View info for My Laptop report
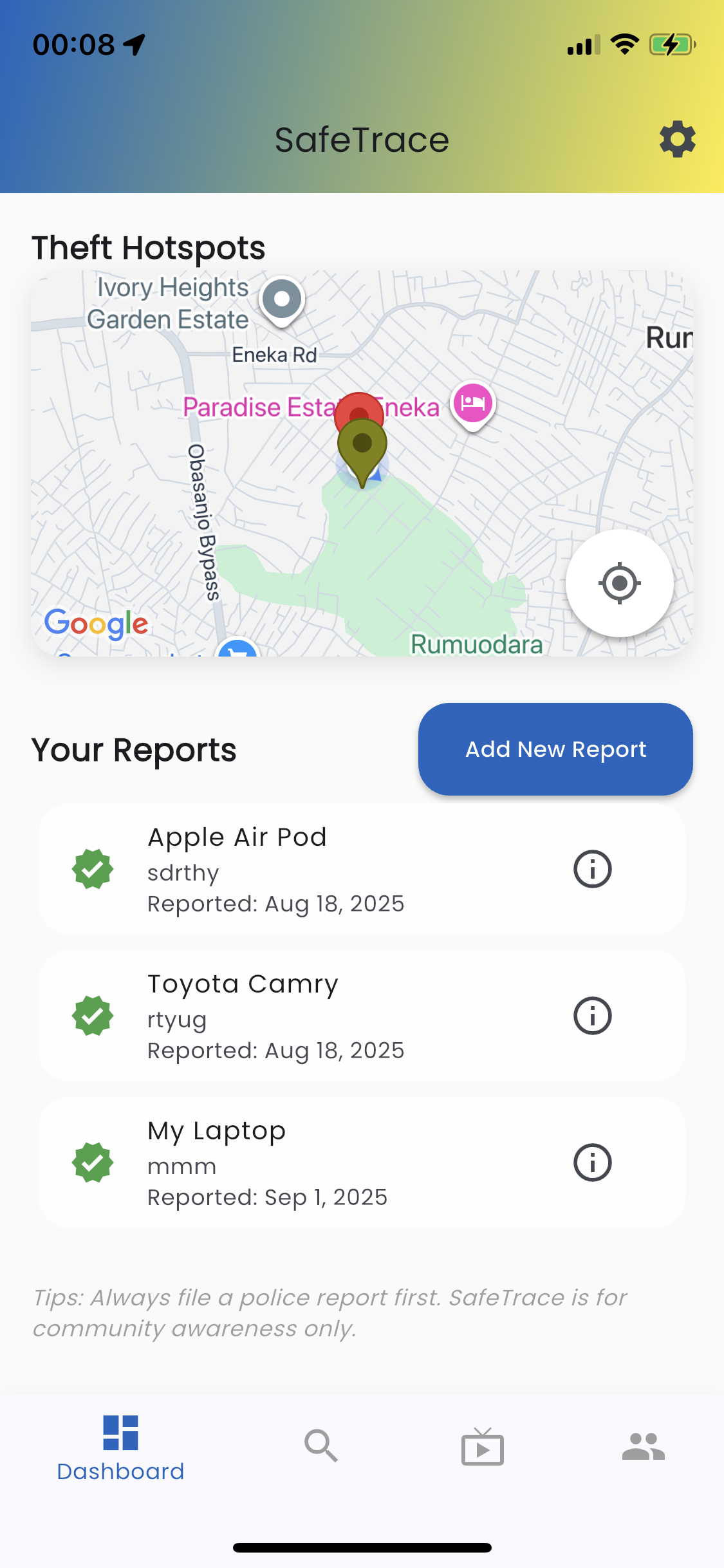Screen dimensions: 724x1568 592,1162
